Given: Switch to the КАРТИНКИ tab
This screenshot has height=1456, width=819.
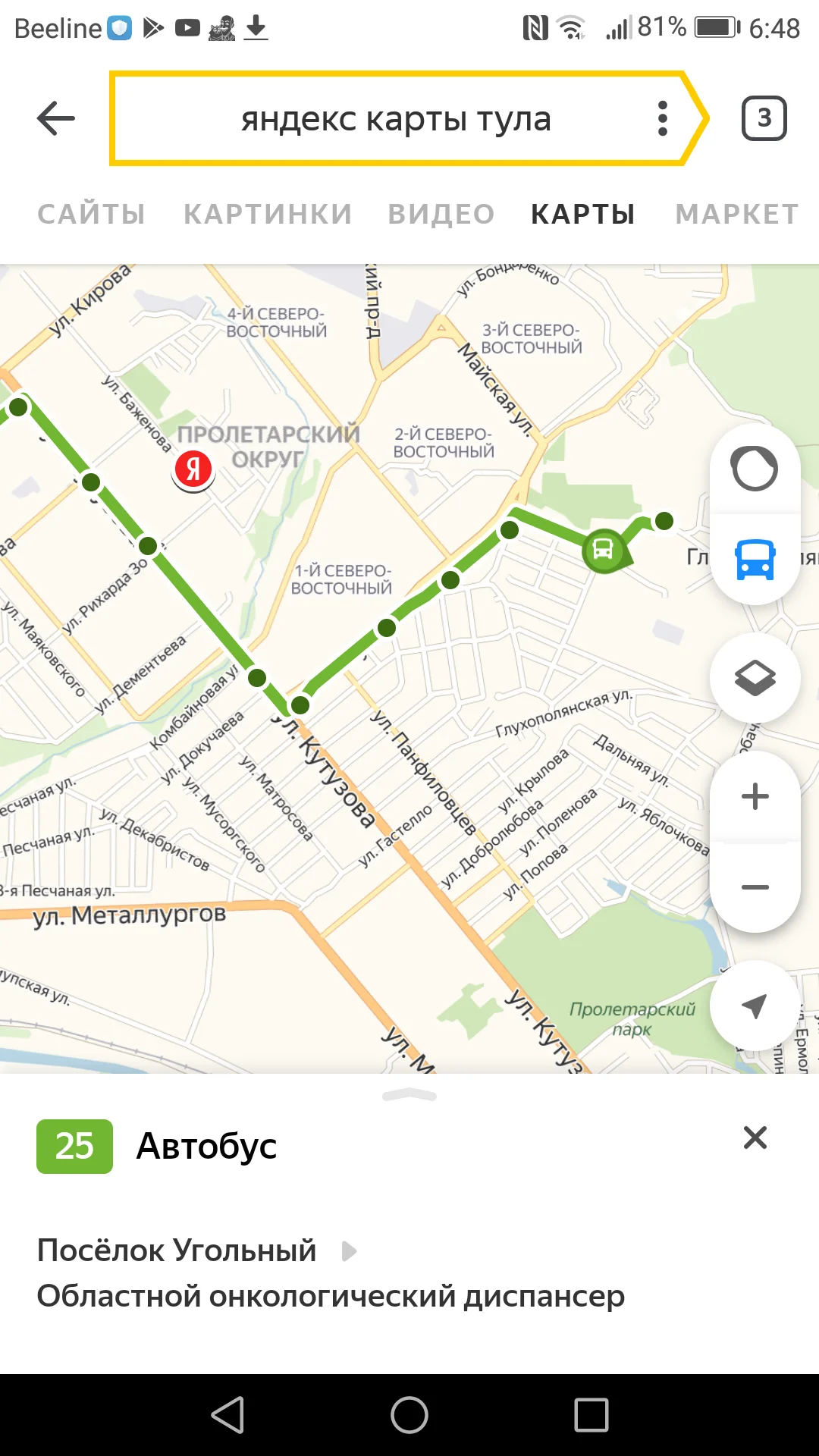Looking at the screenshot, I should point(267,213).
